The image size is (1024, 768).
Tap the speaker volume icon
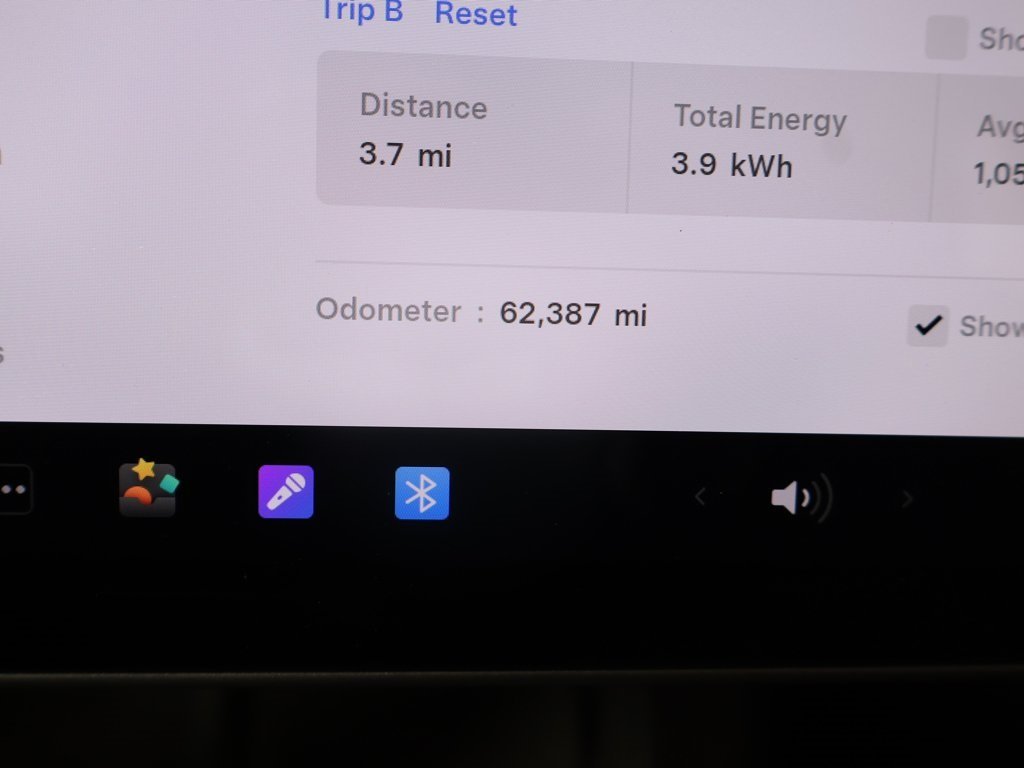[x=800, y=497]
